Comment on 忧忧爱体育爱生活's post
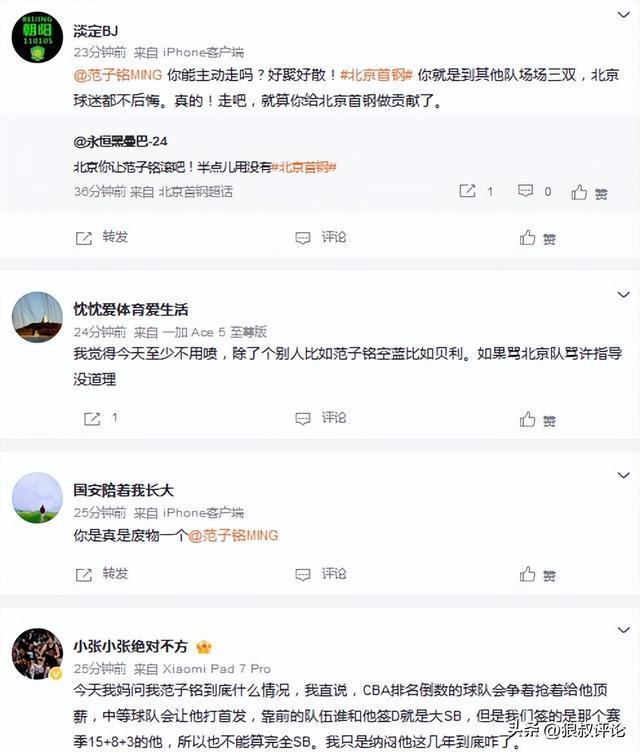Image resolution: width=640 pixels, height=752 pixels. [x=321, y=417]
